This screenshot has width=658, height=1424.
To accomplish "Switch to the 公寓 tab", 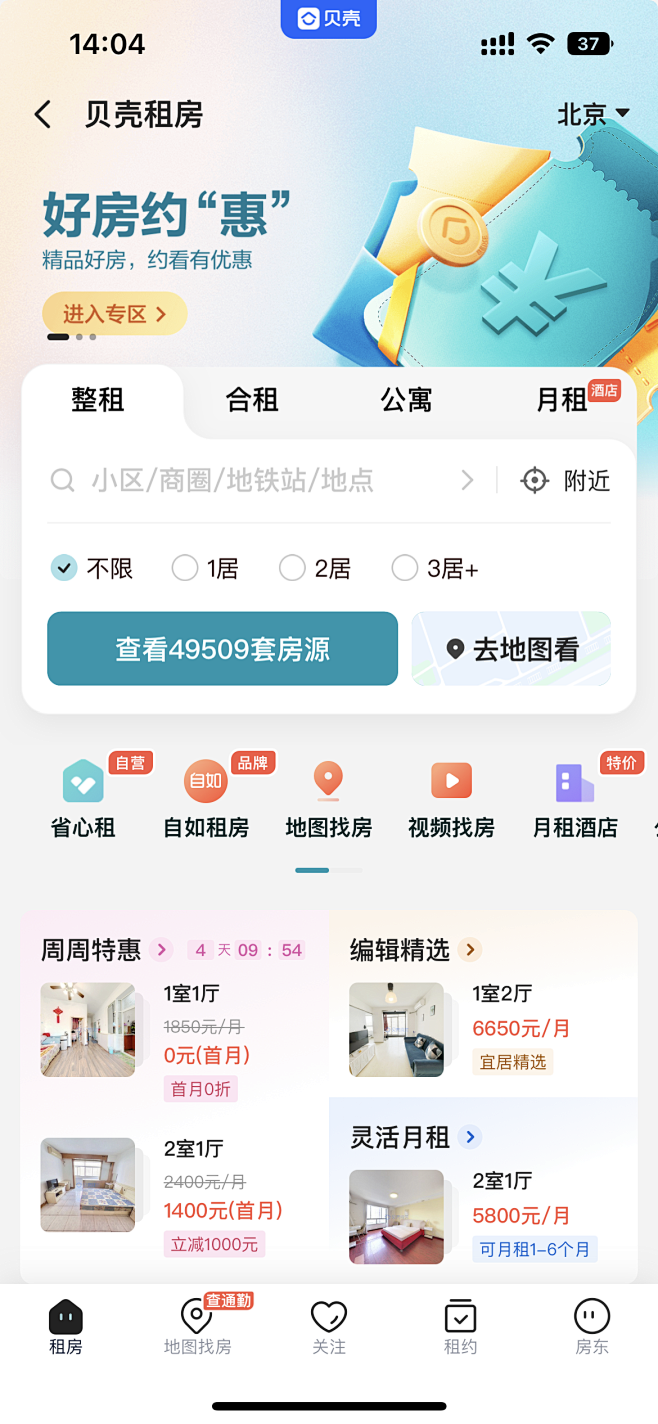I will [406, 401].
